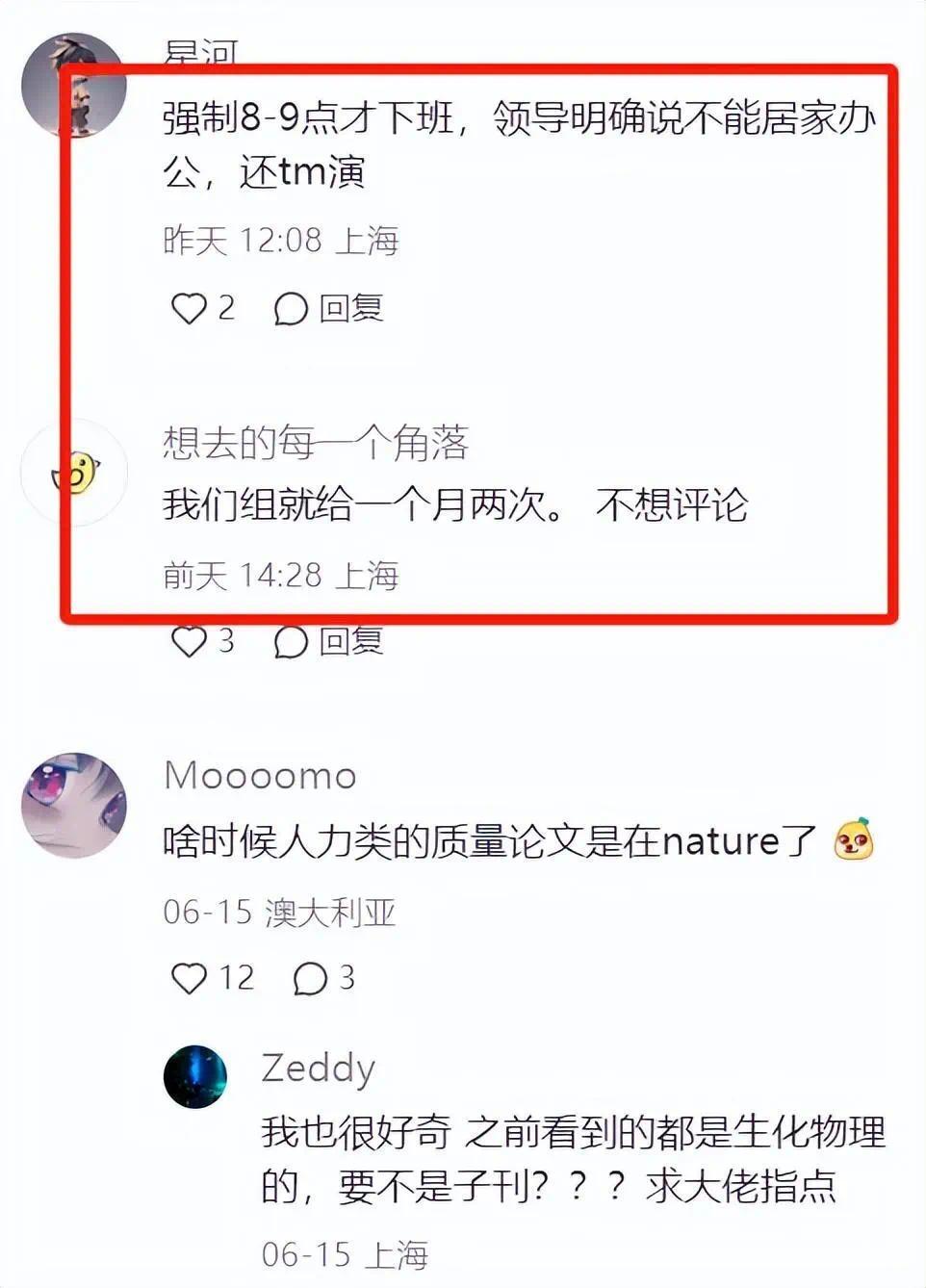Open the 3 replies on Moooomo's comment
Viewport: 926px width, 1288px height.
coord(323,978)
